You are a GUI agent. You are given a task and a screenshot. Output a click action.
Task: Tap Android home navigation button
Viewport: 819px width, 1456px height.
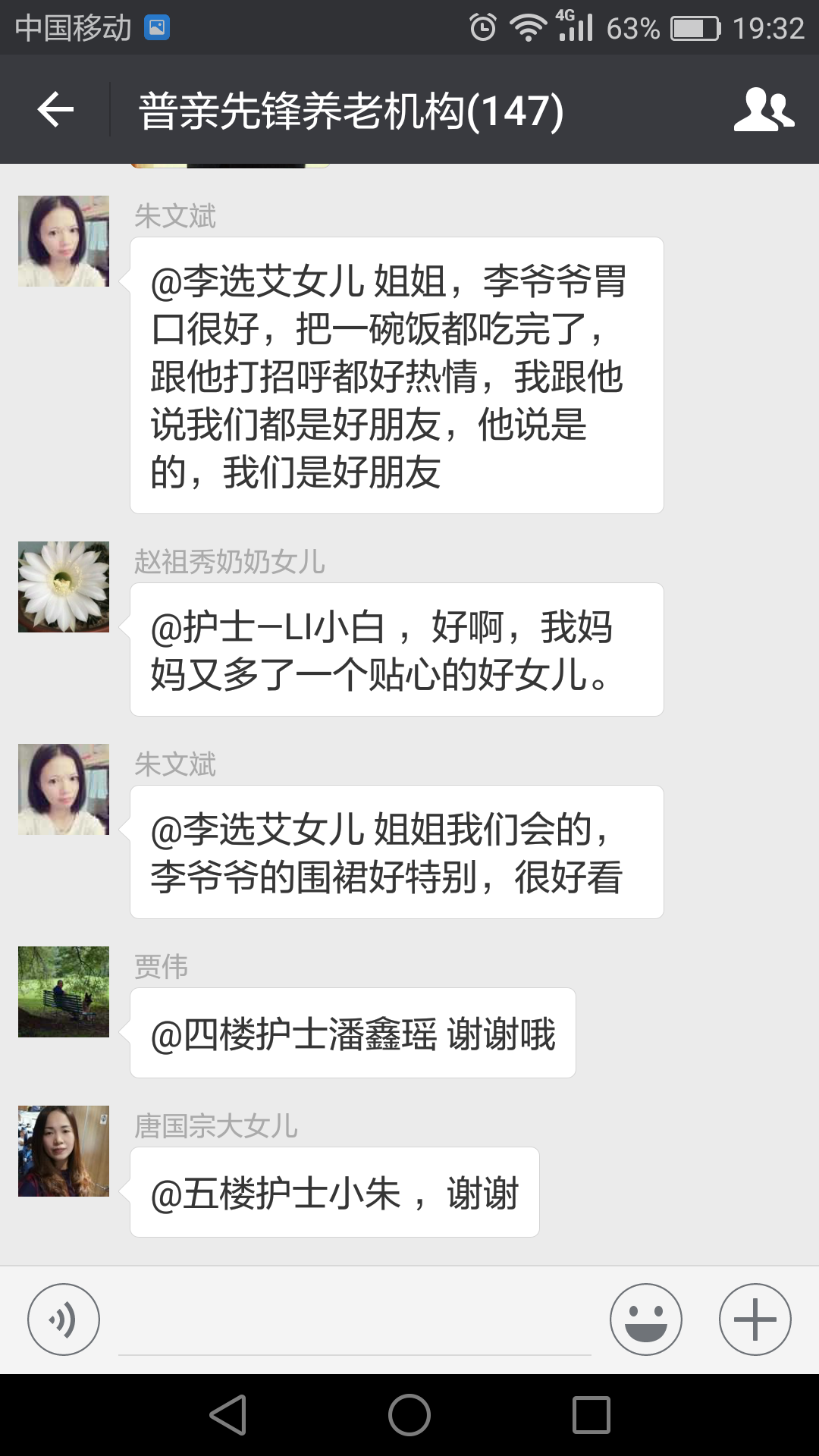(409, 1415)
